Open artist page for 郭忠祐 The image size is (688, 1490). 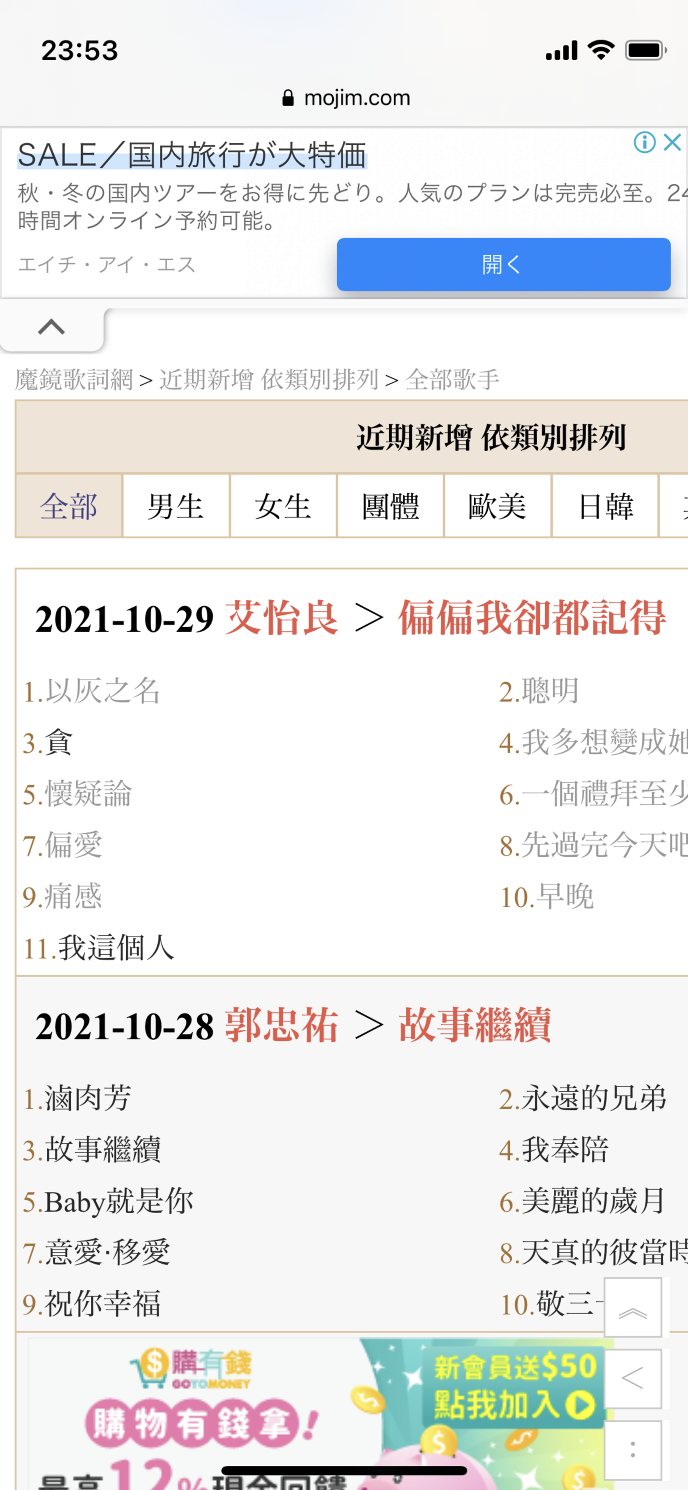pos(282,1026)
